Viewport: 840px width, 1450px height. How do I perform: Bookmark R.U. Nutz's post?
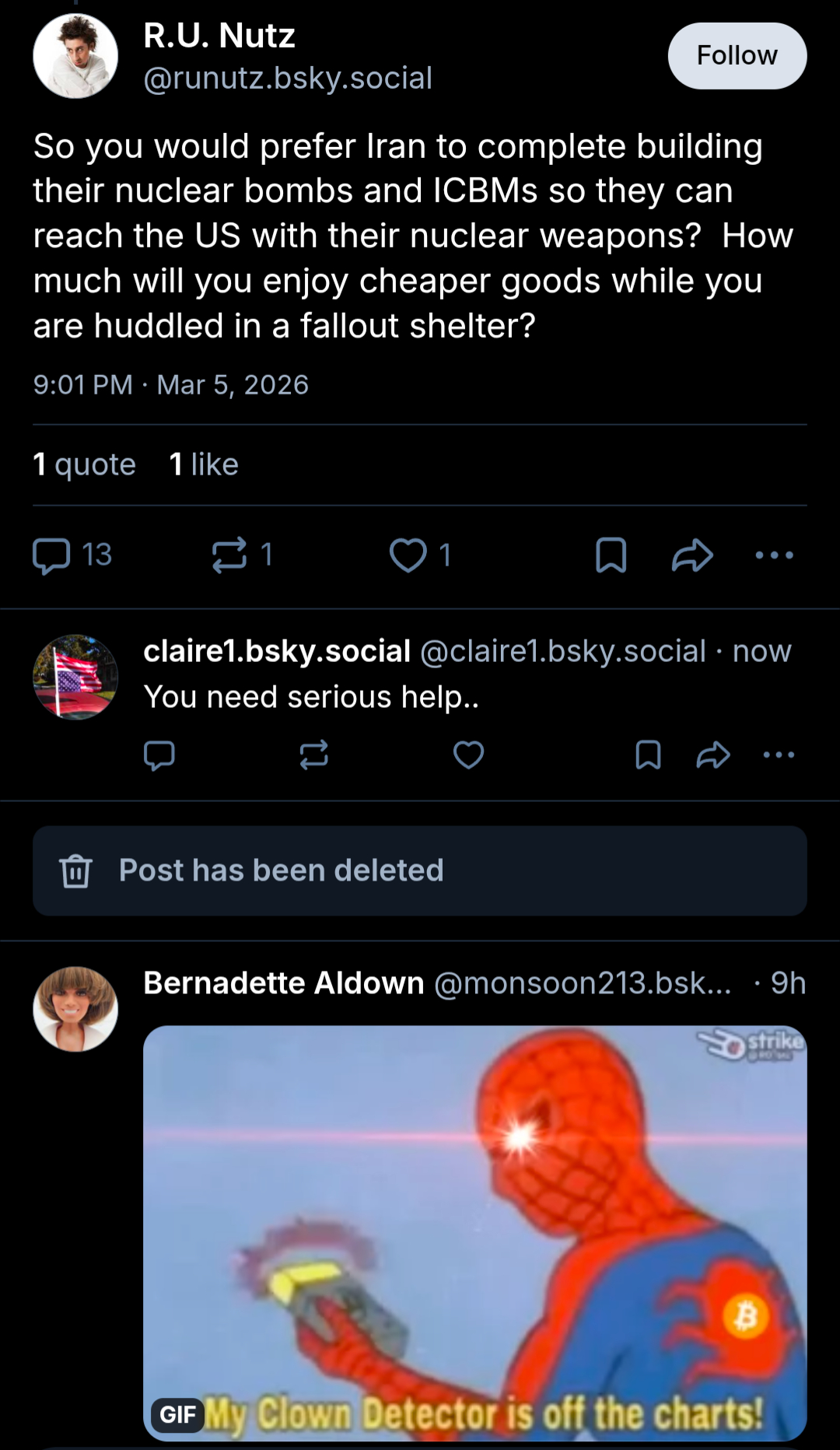click(x=611, y=555)
